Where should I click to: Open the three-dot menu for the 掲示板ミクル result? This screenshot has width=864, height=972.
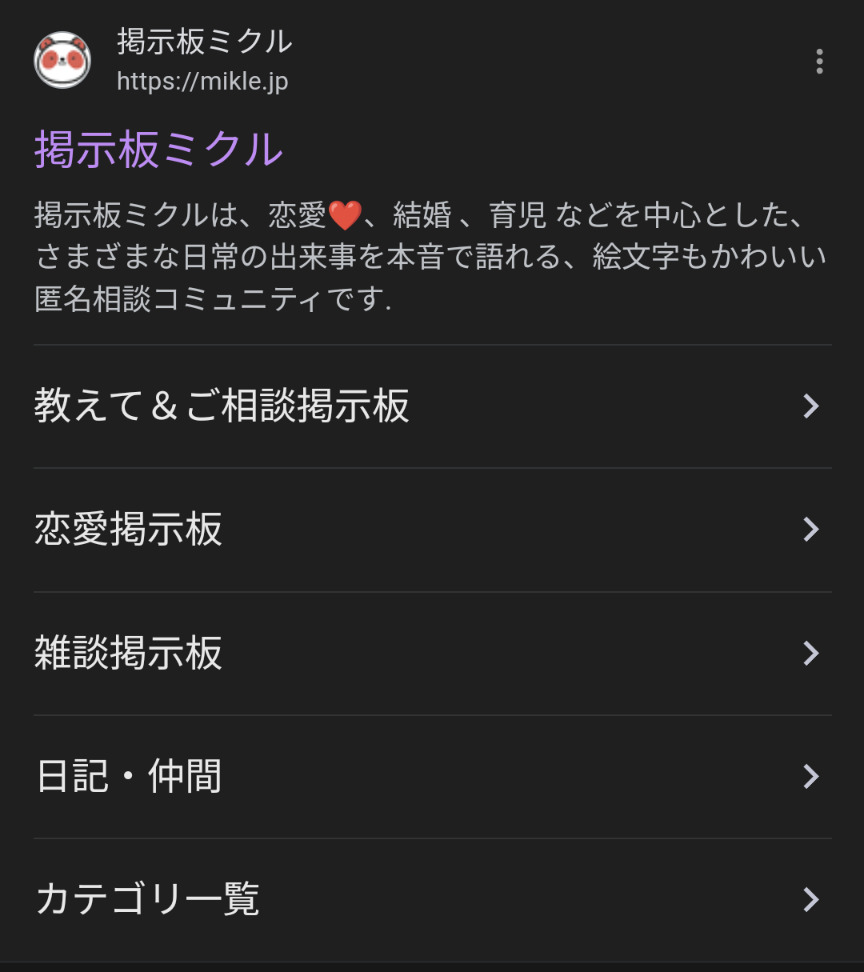819,62
